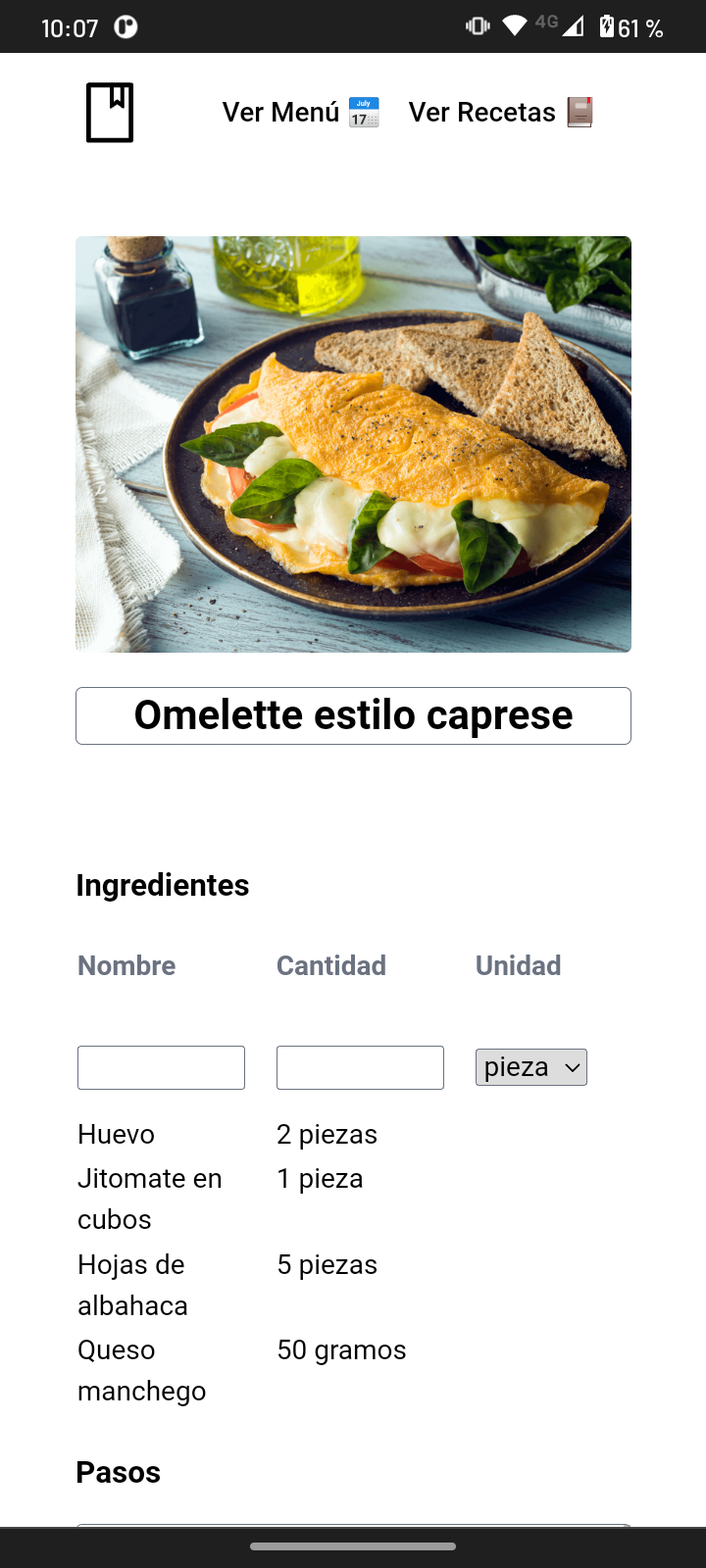Screen dimensions: 706x1568
Task: Open Ver Menú link
Action: click(x=300, y=113)
